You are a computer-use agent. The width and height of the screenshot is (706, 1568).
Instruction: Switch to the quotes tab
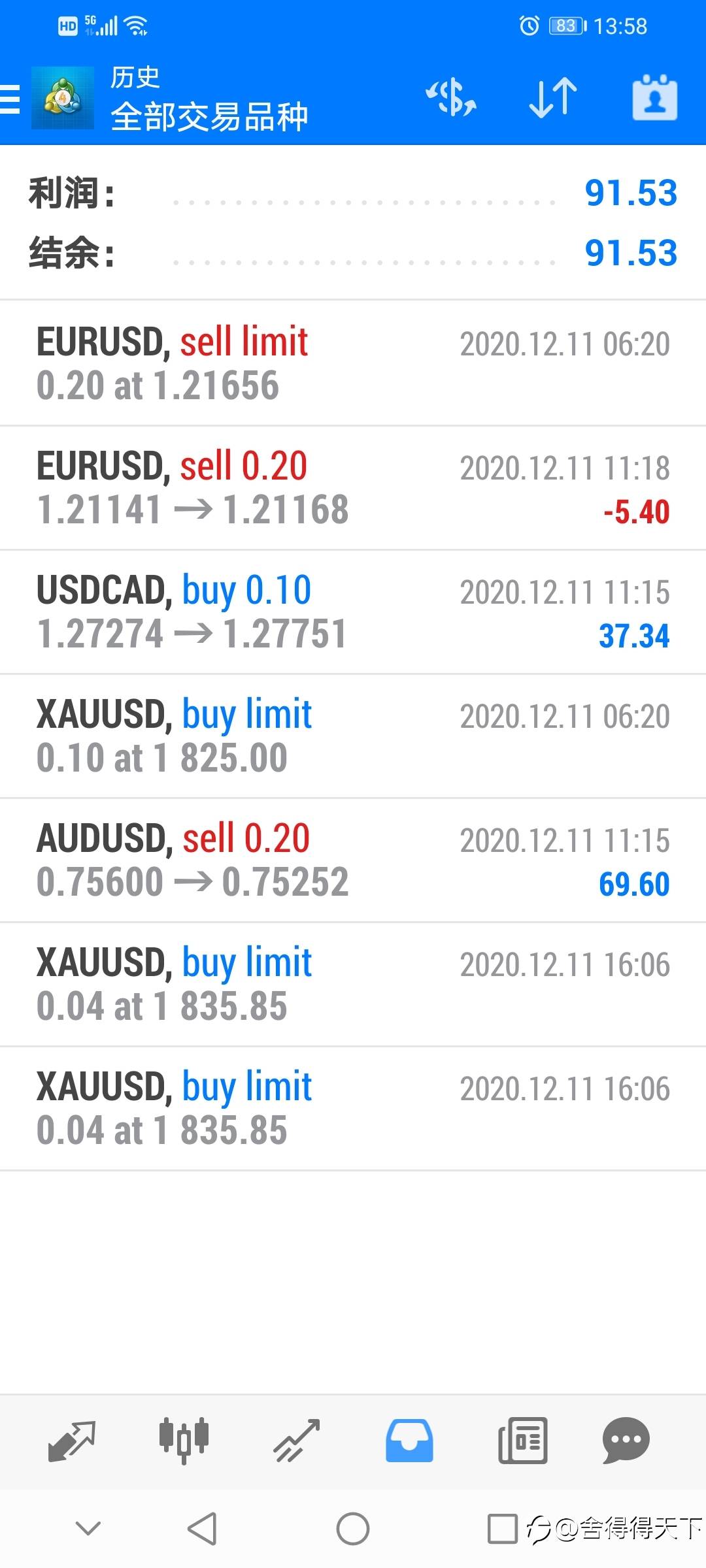72,1441
